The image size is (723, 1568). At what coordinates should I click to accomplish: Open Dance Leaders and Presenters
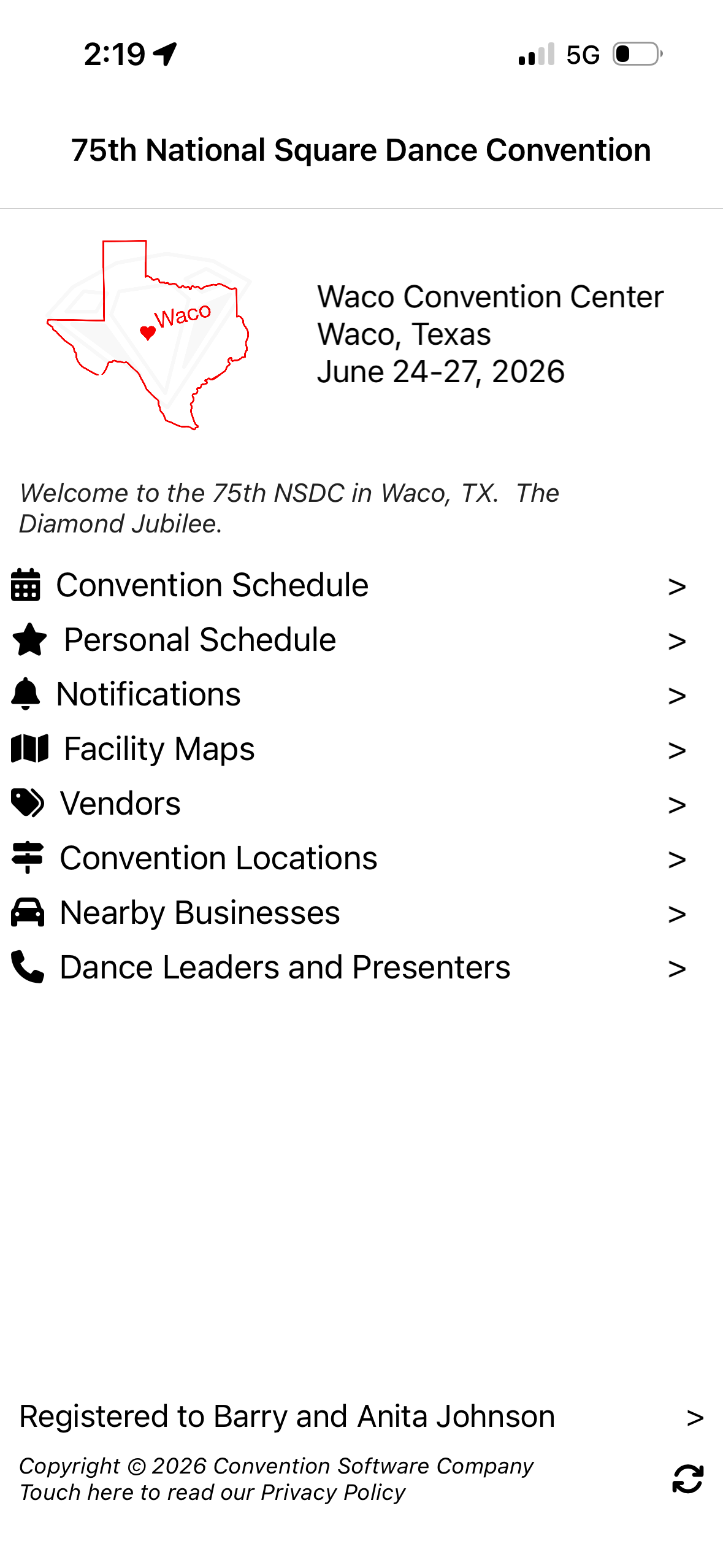pyautogui.click(x=361, y=967)
